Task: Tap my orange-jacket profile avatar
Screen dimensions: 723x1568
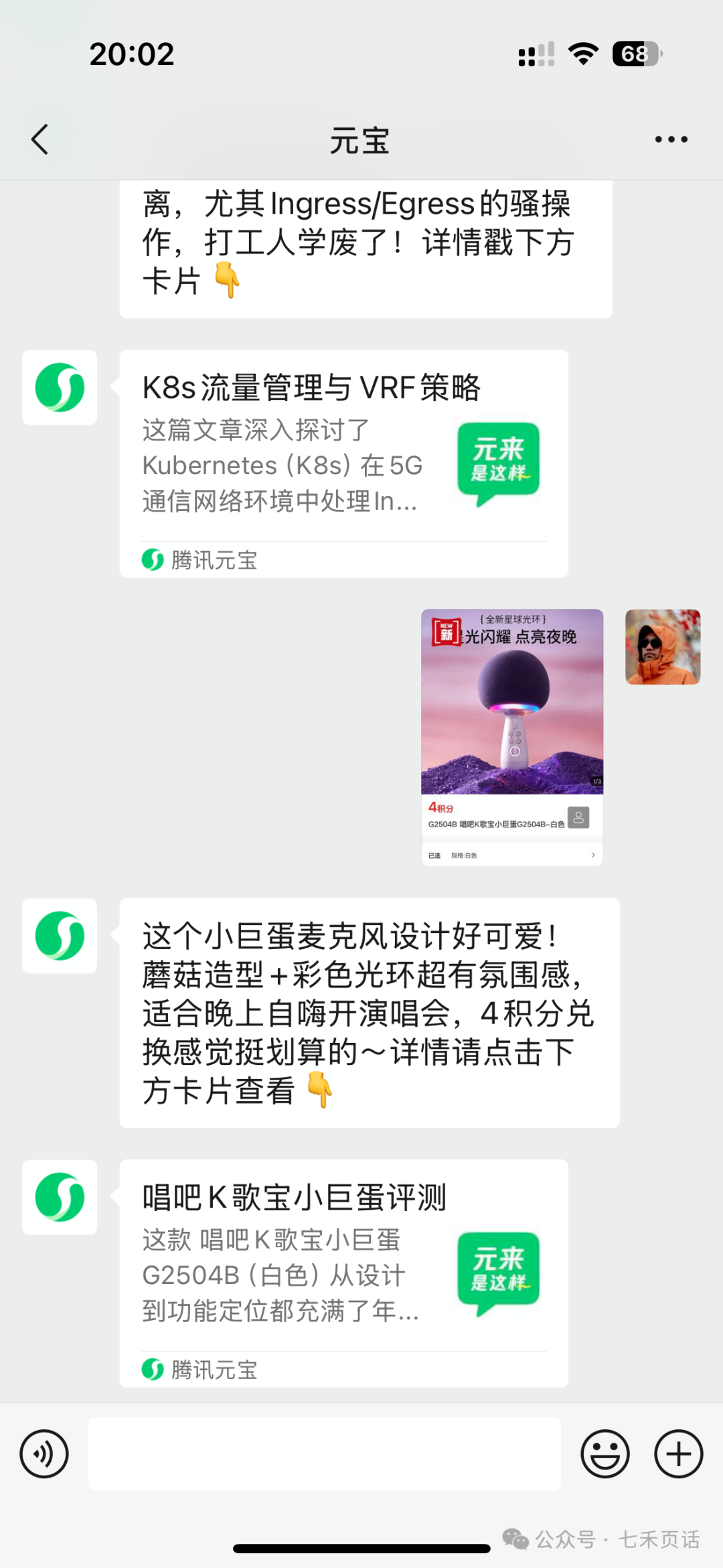Action: [x=663, y=647]
